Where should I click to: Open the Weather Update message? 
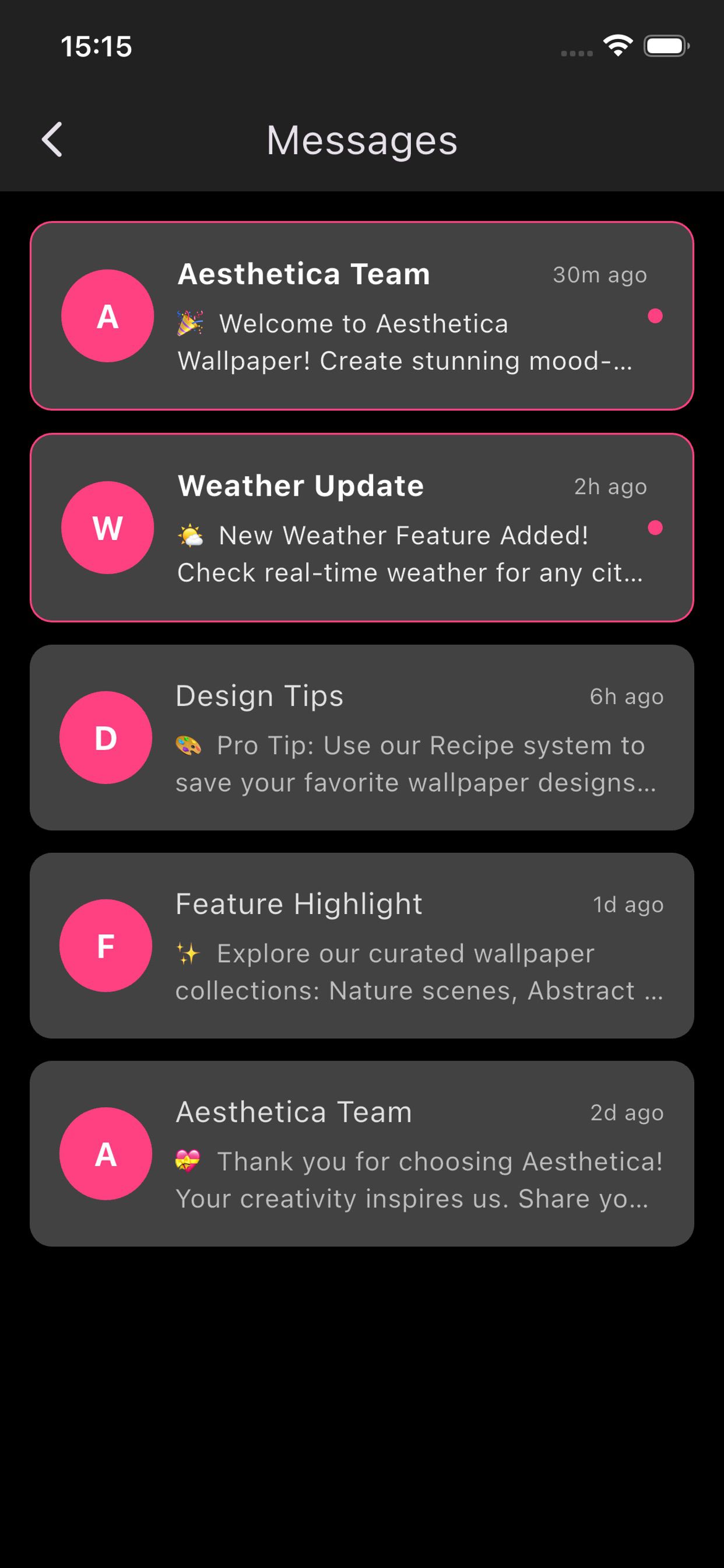(362, 528)
